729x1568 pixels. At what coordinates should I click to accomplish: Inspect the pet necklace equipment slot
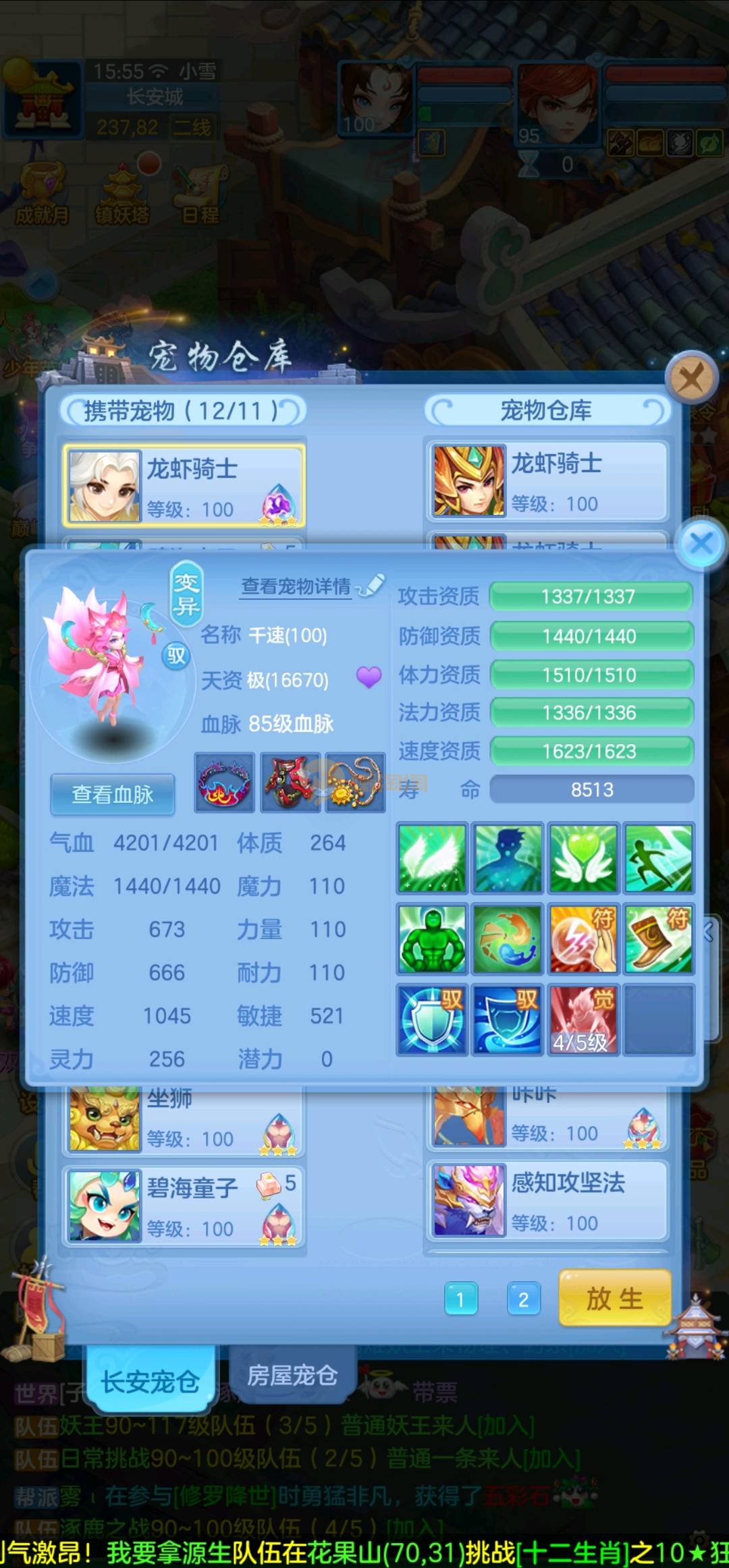355,783
